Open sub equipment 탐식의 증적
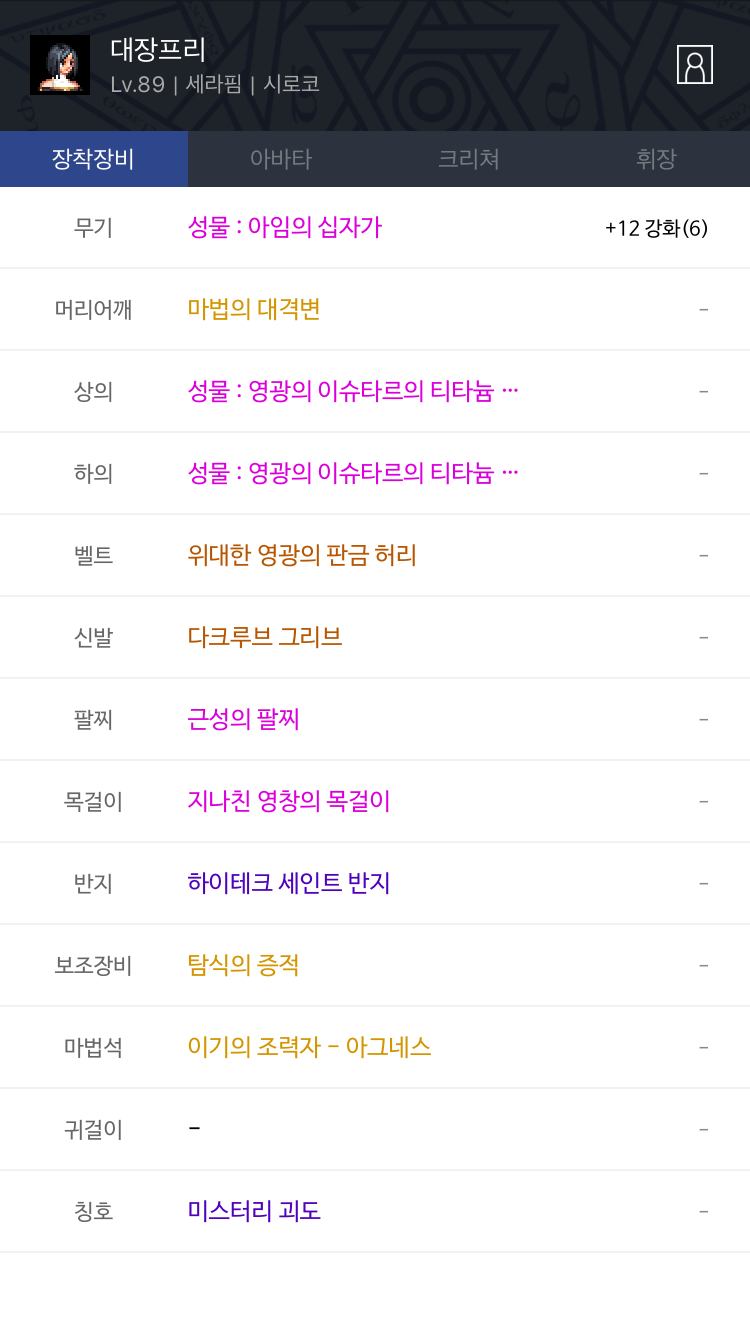This screenshot has width=750, height=1334. coord(244,965)
